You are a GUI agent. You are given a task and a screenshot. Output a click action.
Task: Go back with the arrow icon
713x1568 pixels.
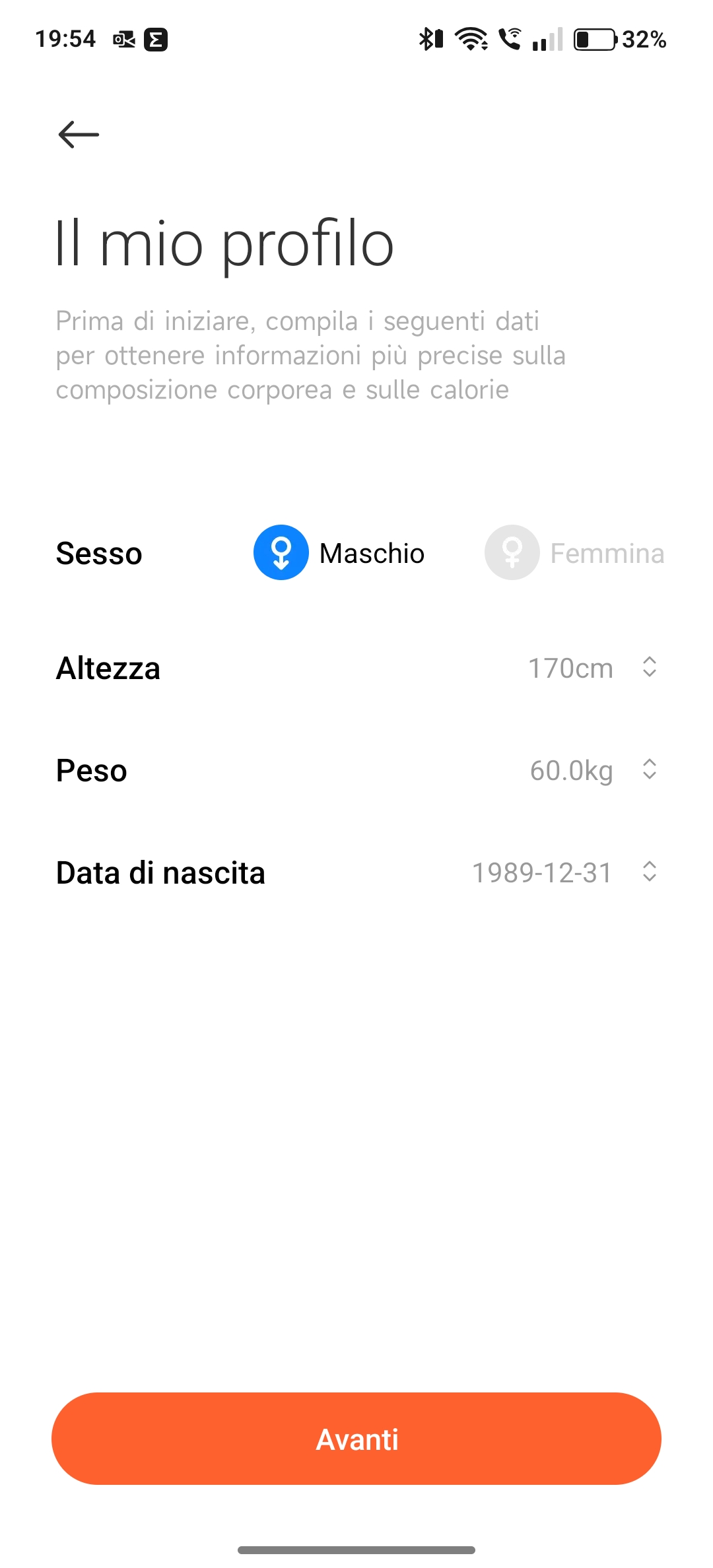tap(79, 135)
